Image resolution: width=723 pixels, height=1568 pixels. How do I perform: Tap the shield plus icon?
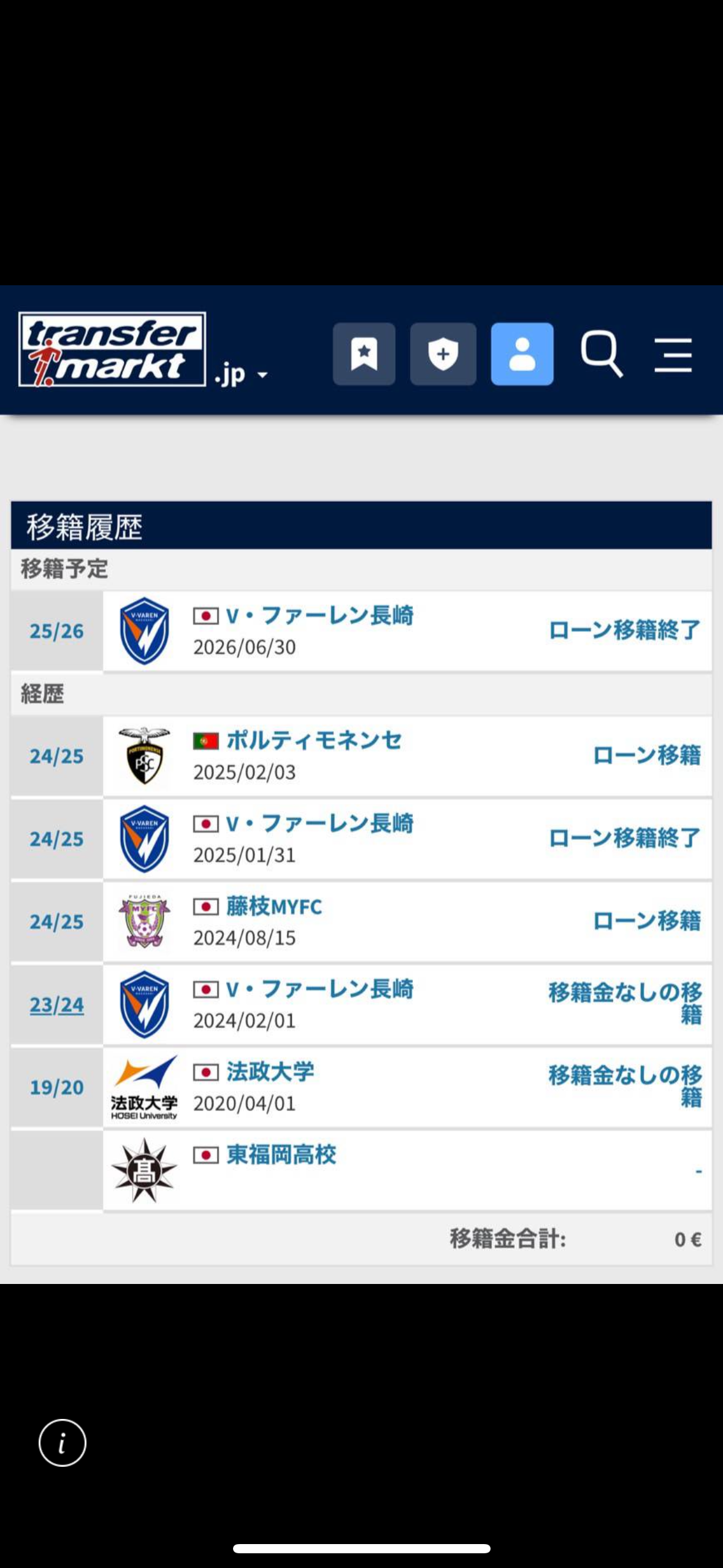[x=443, y=354]
